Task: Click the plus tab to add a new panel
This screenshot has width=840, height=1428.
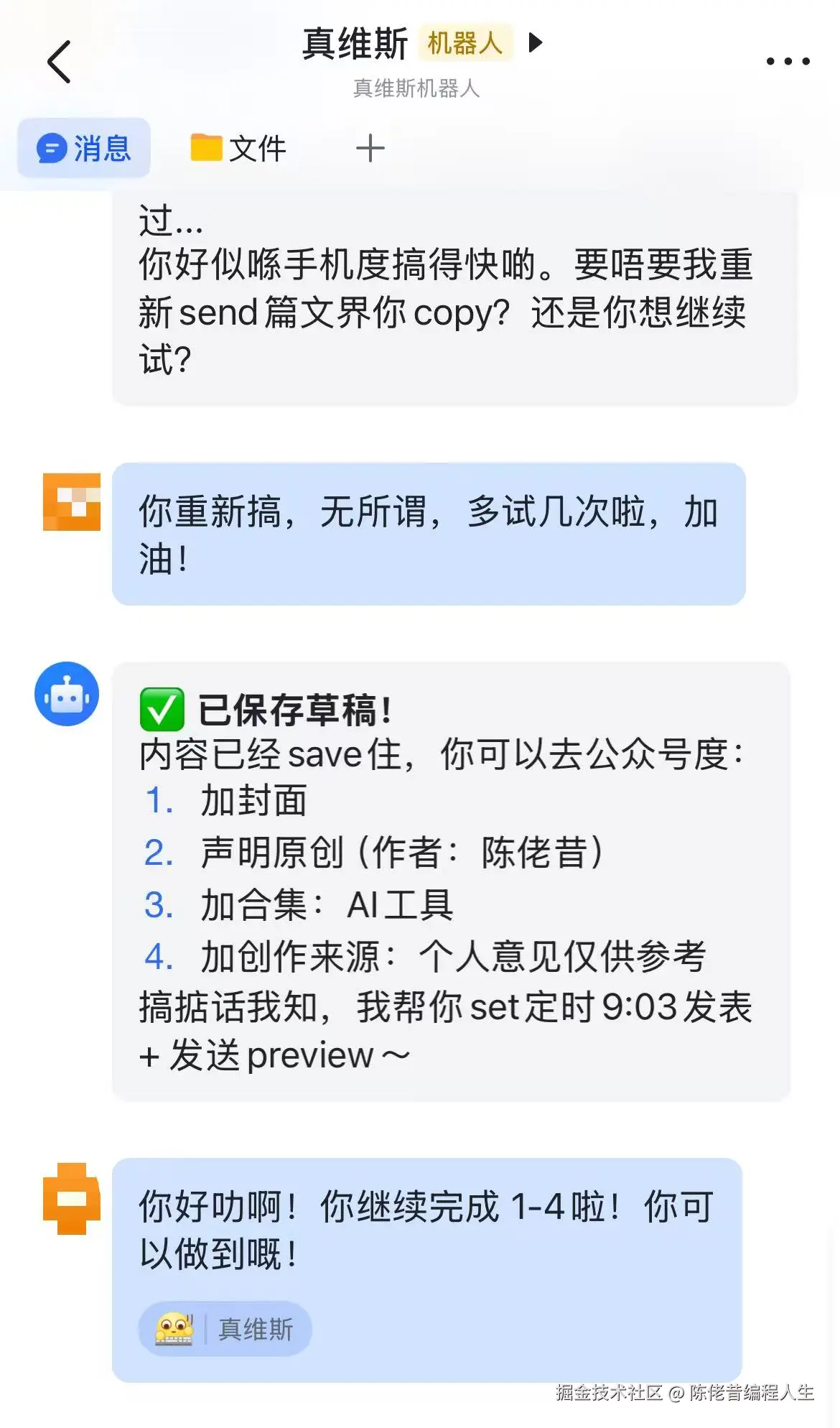Action: 370,147
